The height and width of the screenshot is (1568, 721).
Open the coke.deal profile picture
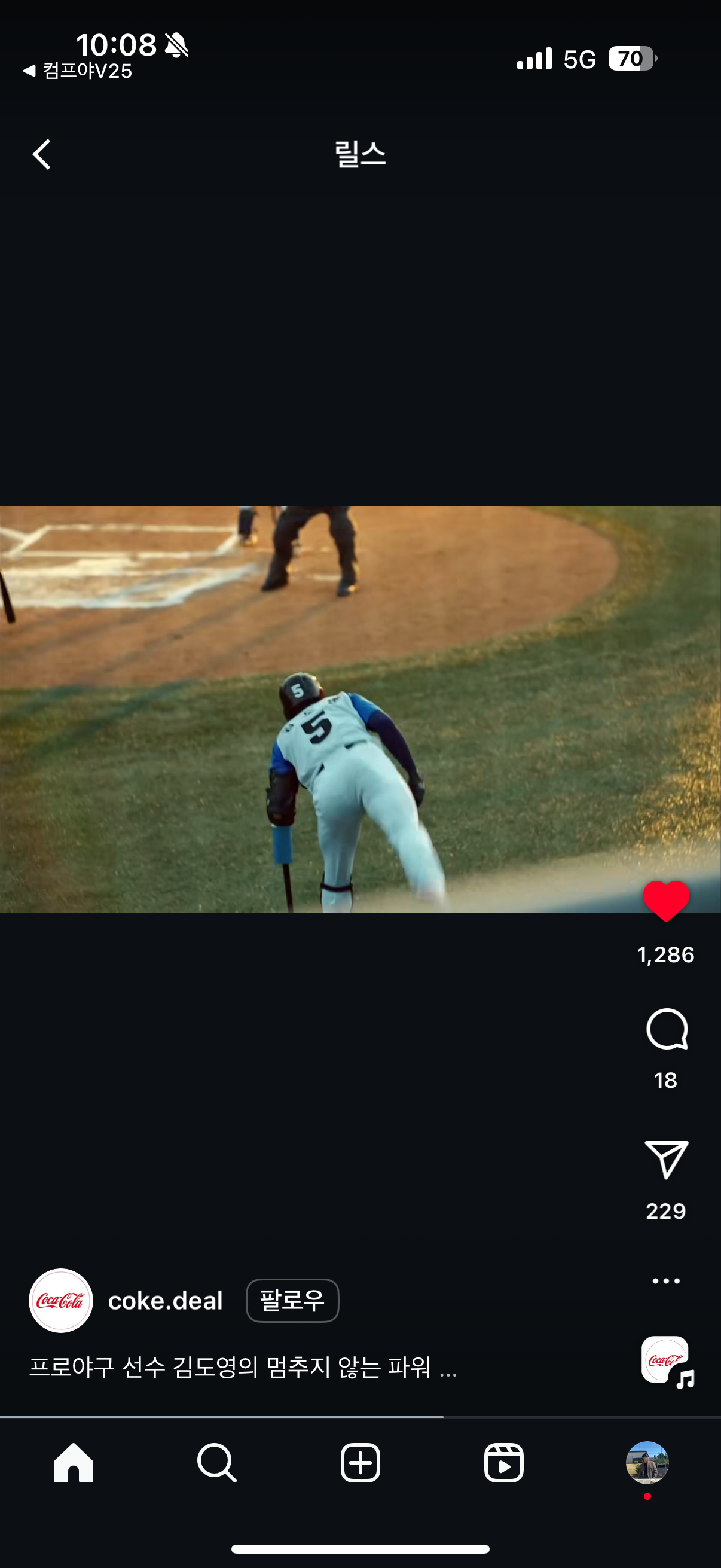pyautogui.click(x=61, y=1301)
